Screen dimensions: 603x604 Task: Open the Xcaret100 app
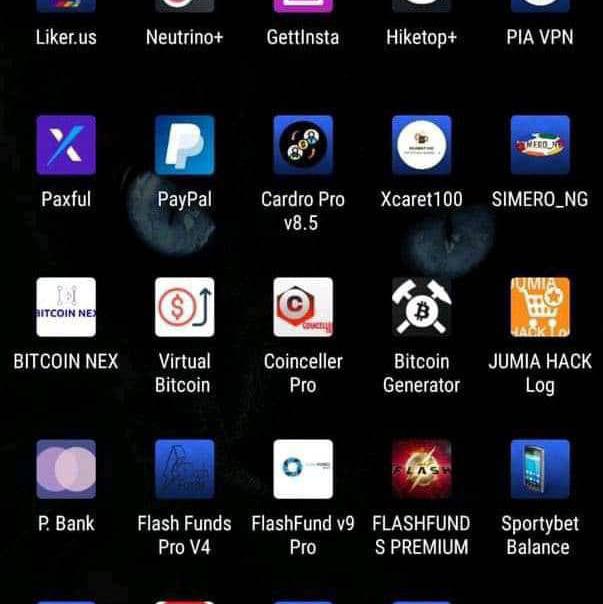(421, 146)
